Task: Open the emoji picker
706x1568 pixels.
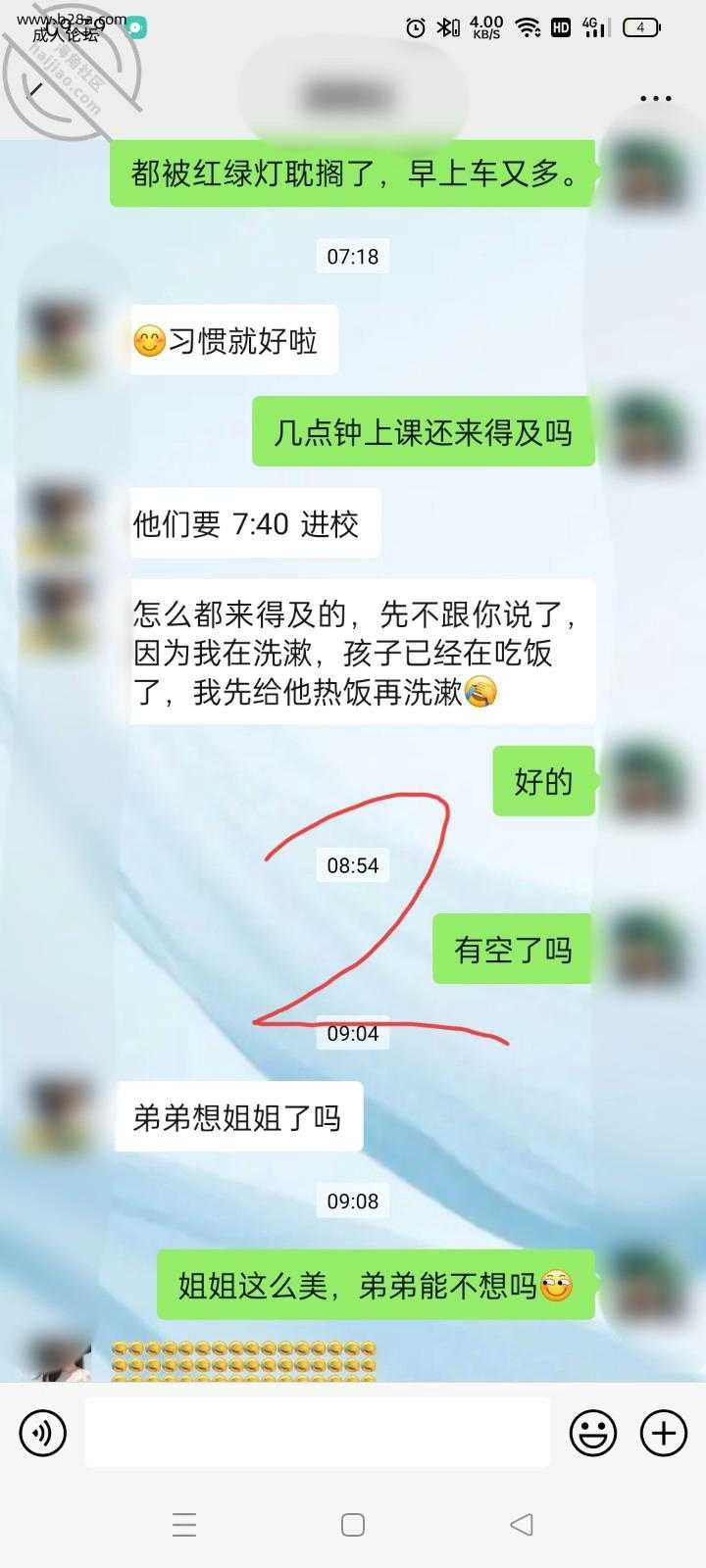Action: pyautogui.click(x=593, y=1433)
